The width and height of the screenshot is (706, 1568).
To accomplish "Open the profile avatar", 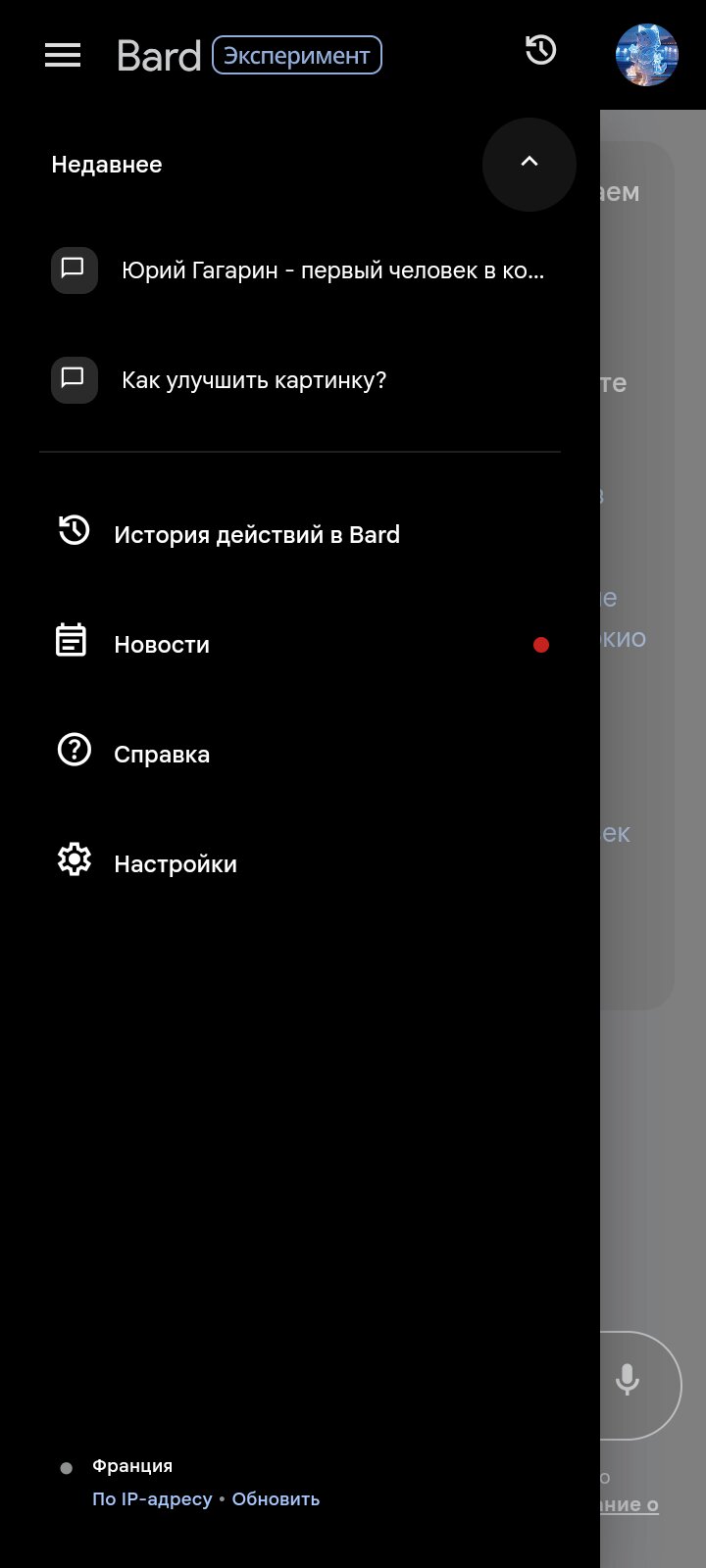I will tap(646, 55).
